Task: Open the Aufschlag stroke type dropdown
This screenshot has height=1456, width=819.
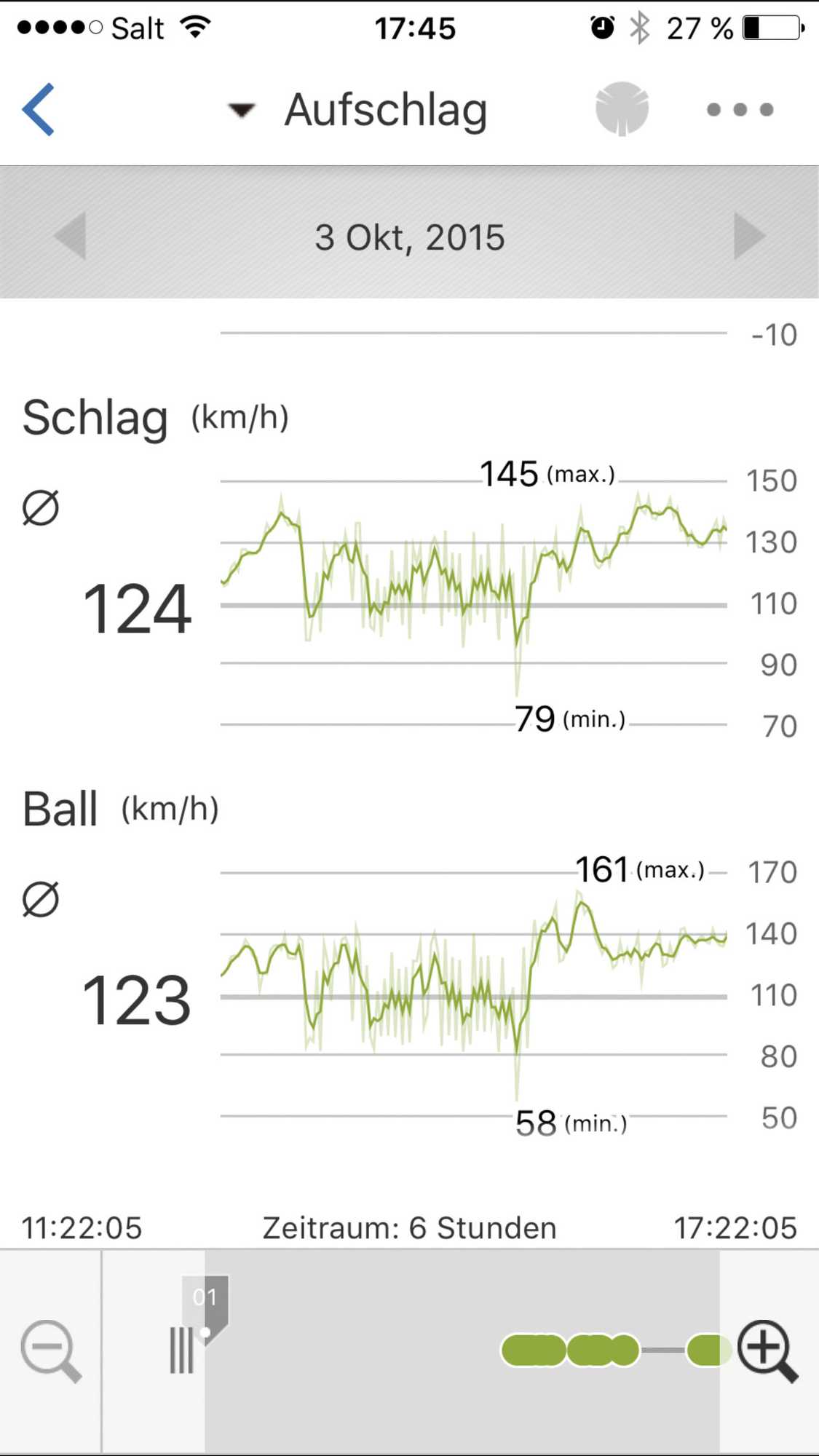Action: [x=357, y=110]
